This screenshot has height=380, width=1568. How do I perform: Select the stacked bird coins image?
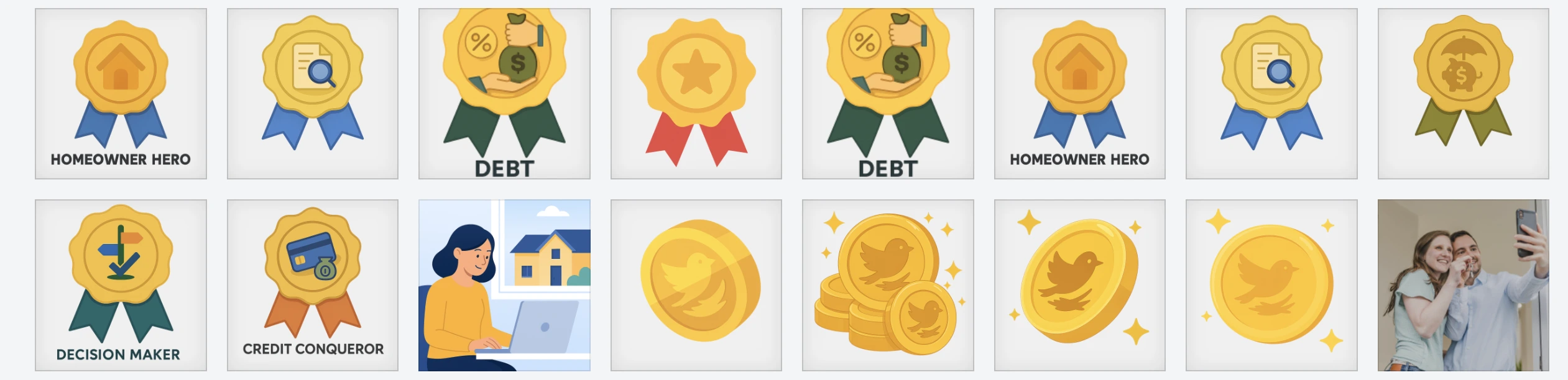tap(887, 284)
